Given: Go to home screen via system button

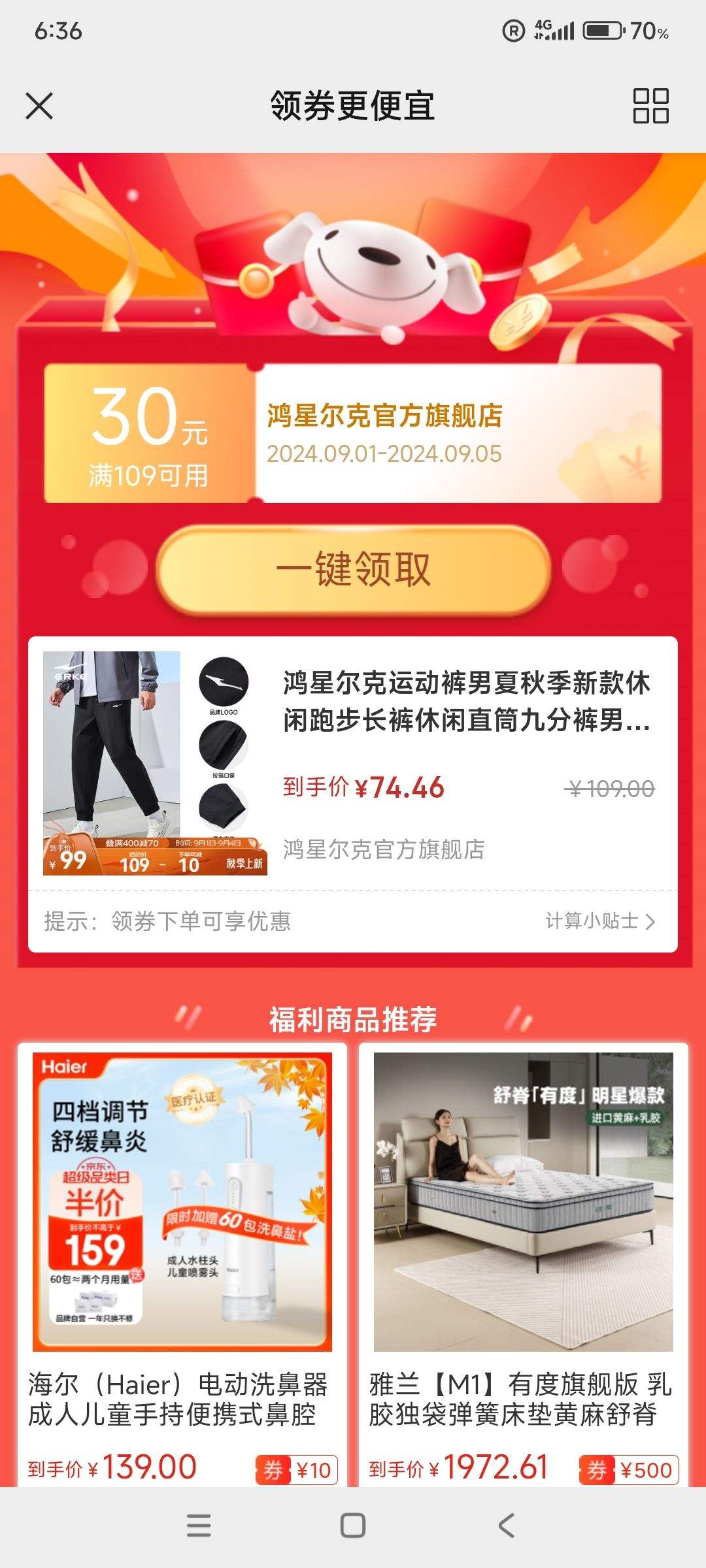Looking at the screenshot, I should tap(353, 1526).
